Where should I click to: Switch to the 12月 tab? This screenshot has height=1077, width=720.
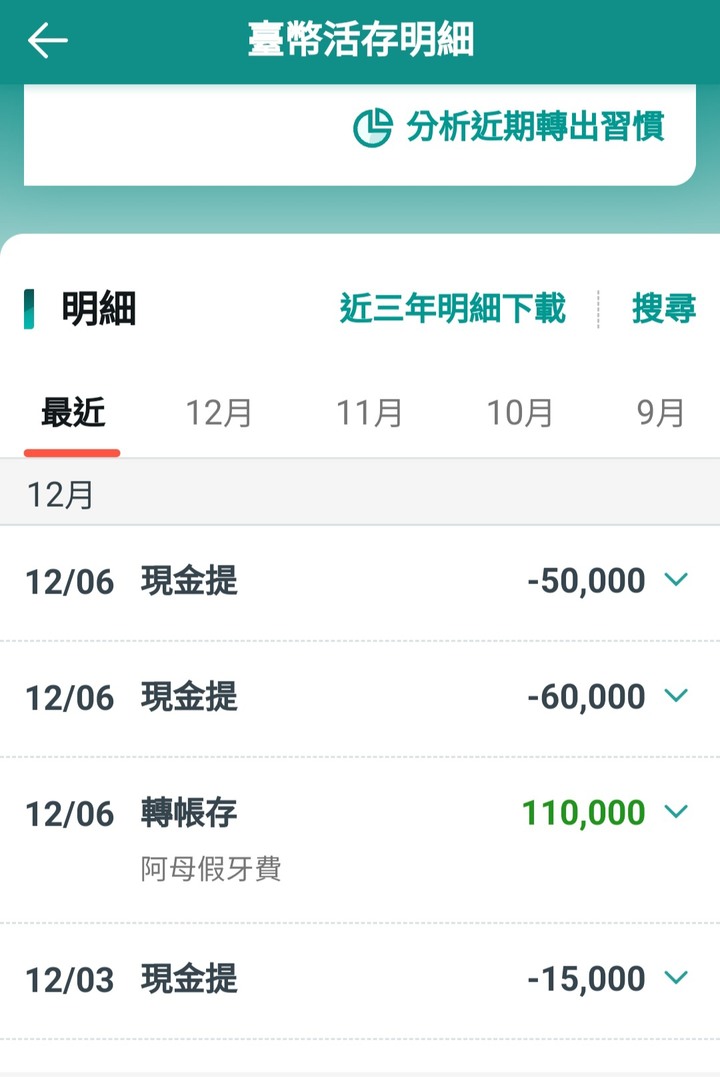(x=219, y=413)
